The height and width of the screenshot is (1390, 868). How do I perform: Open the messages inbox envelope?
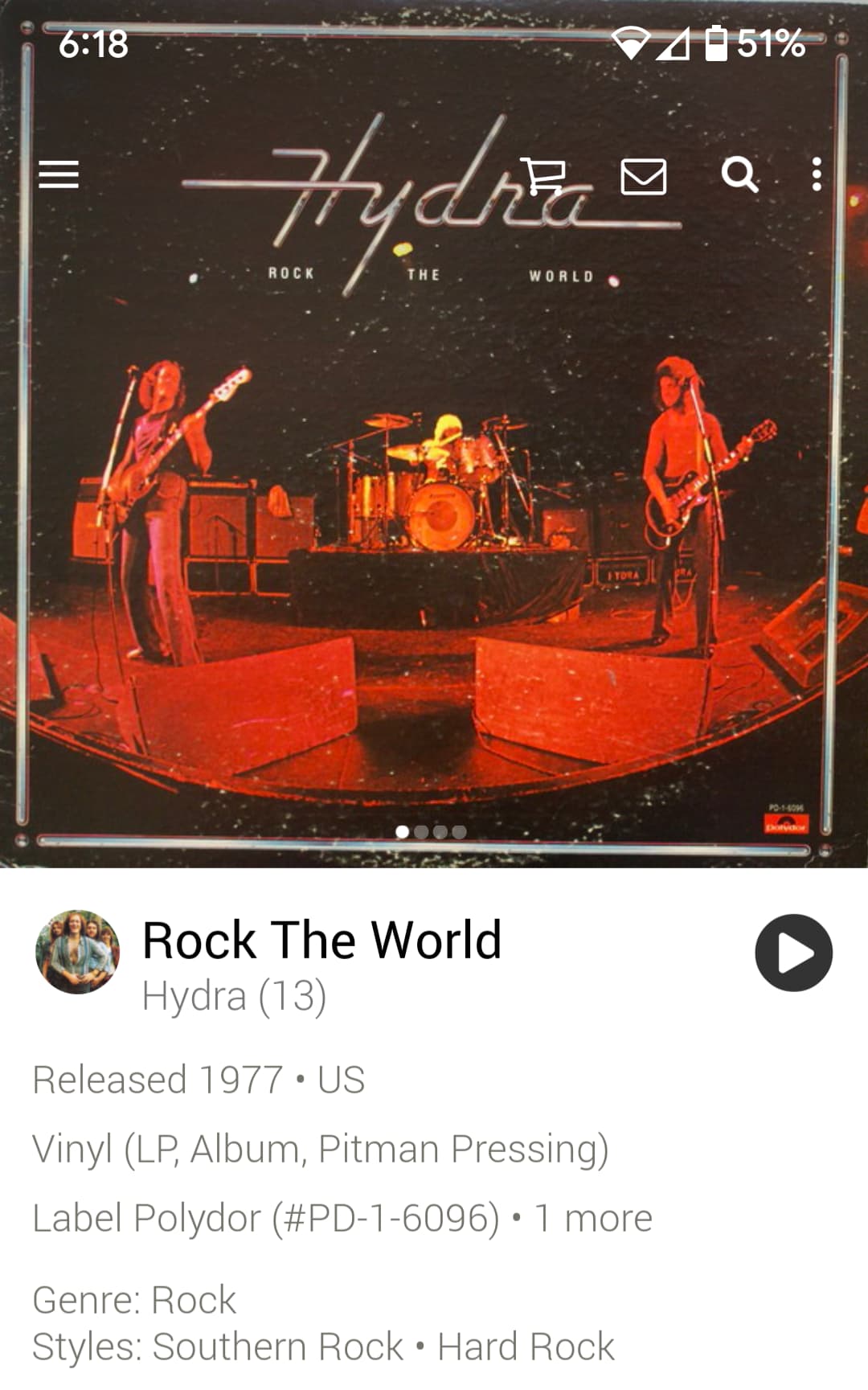(x=644, y=176)
